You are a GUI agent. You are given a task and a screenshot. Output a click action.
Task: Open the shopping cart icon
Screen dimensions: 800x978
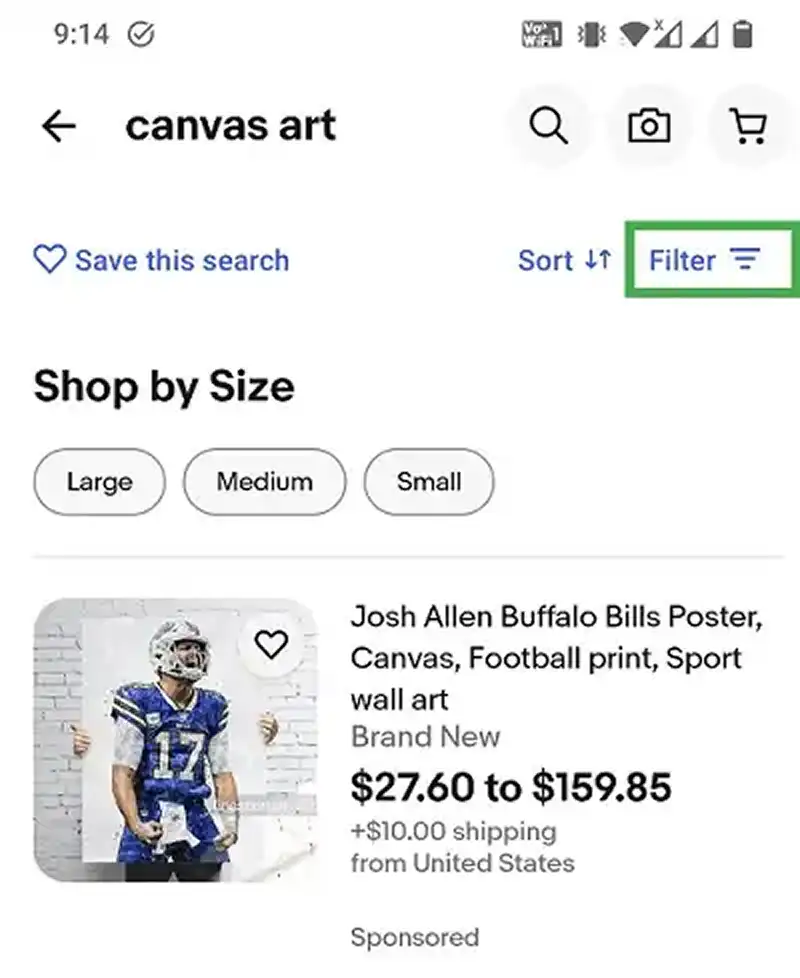click(x=748, y=125)
